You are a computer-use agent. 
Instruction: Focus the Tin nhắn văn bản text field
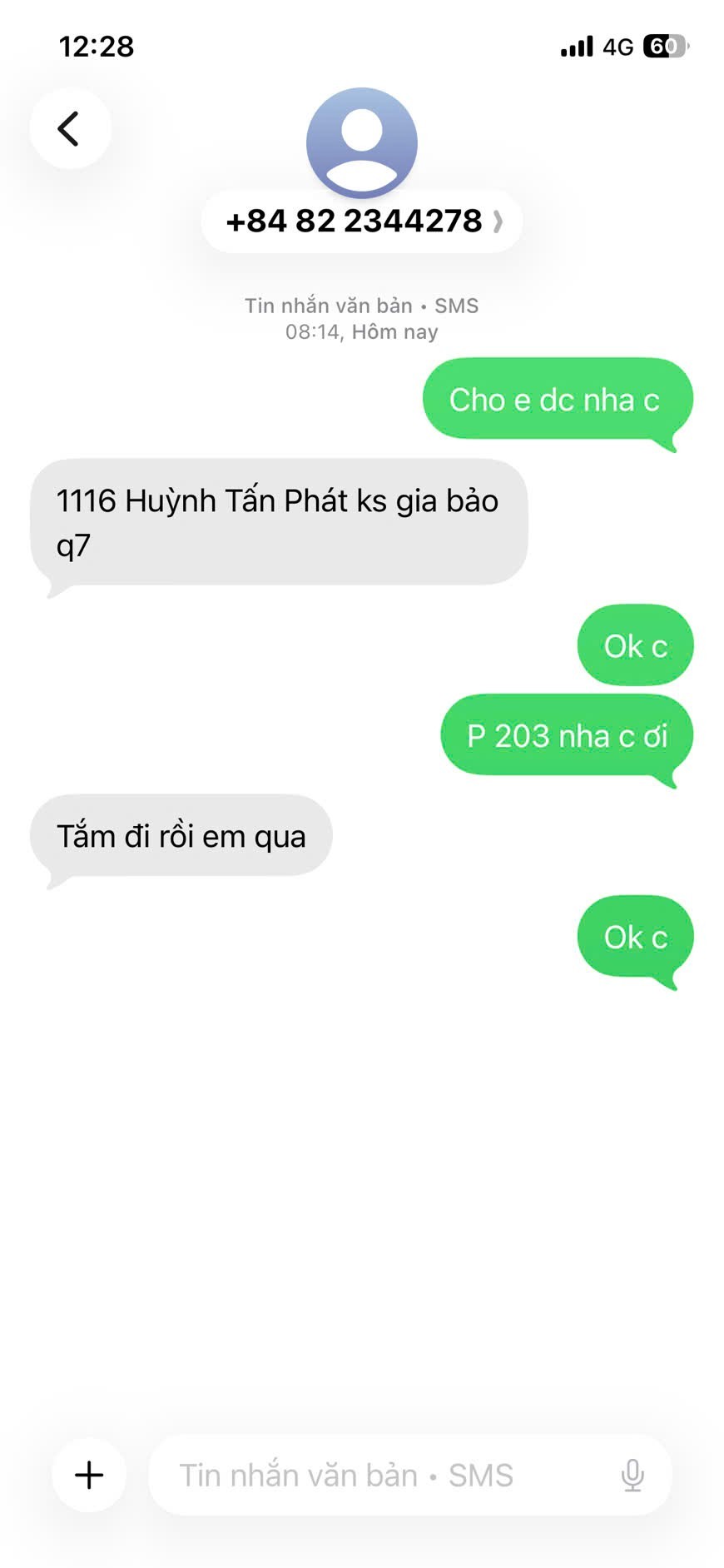[x=374, y=1475]
